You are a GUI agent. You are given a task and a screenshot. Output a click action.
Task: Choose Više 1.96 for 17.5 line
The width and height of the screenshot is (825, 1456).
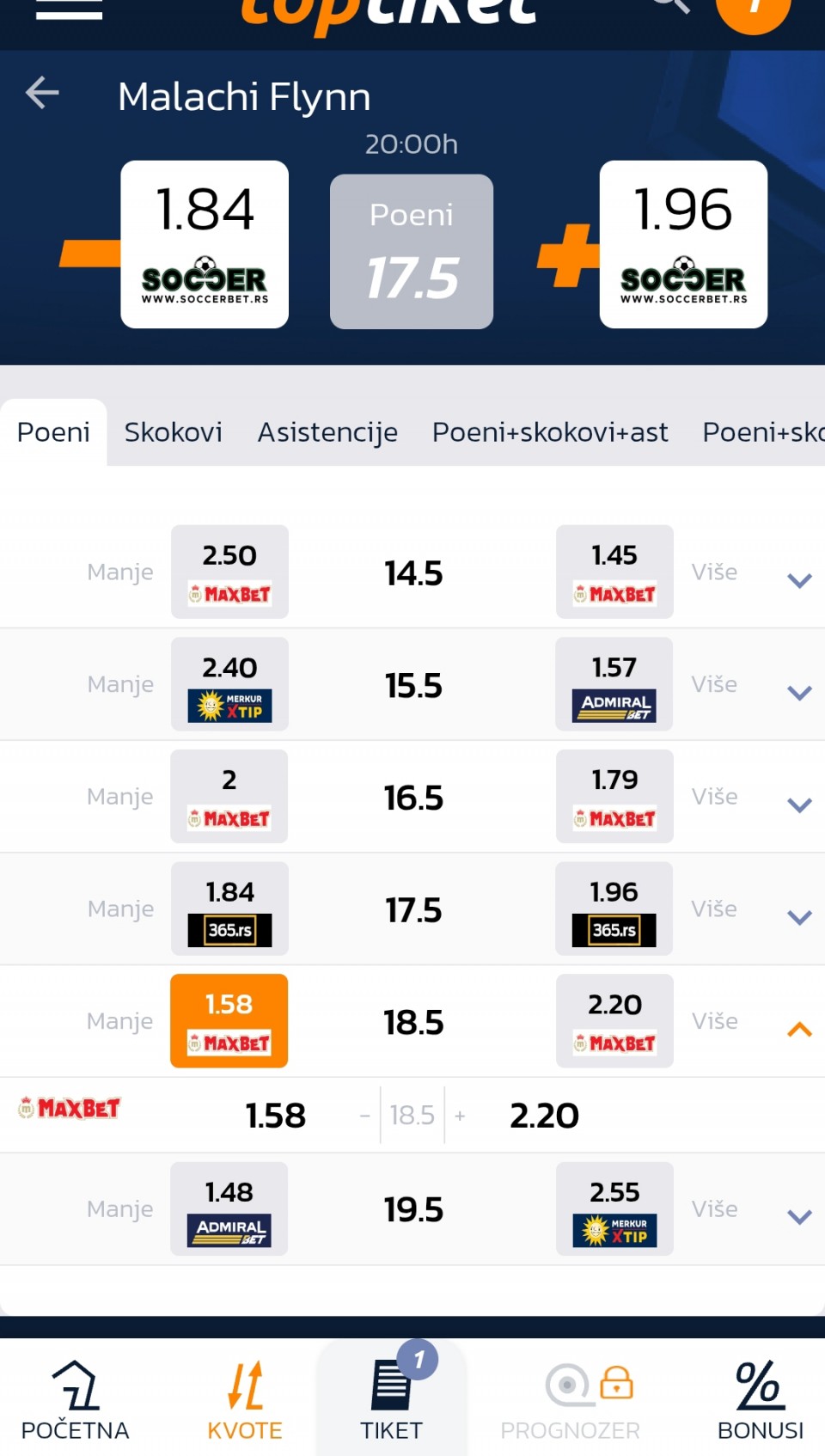[614, 908]
